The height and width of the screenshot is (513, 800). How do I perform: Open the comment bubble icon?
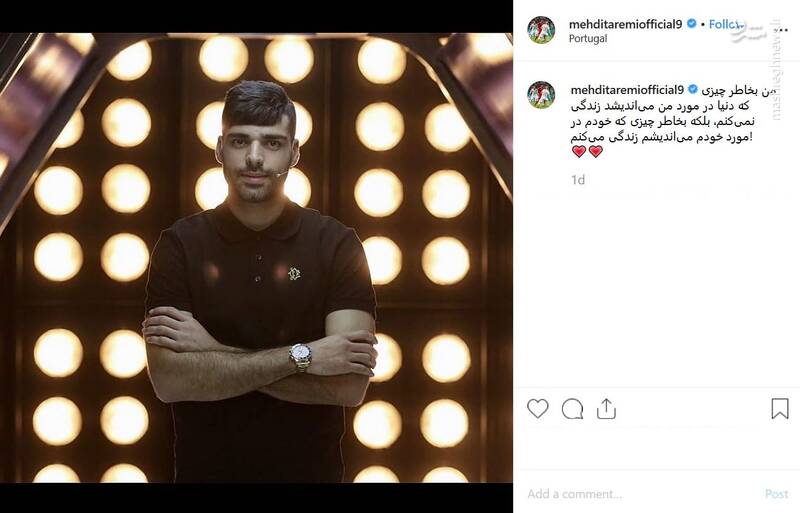point(572,408)
